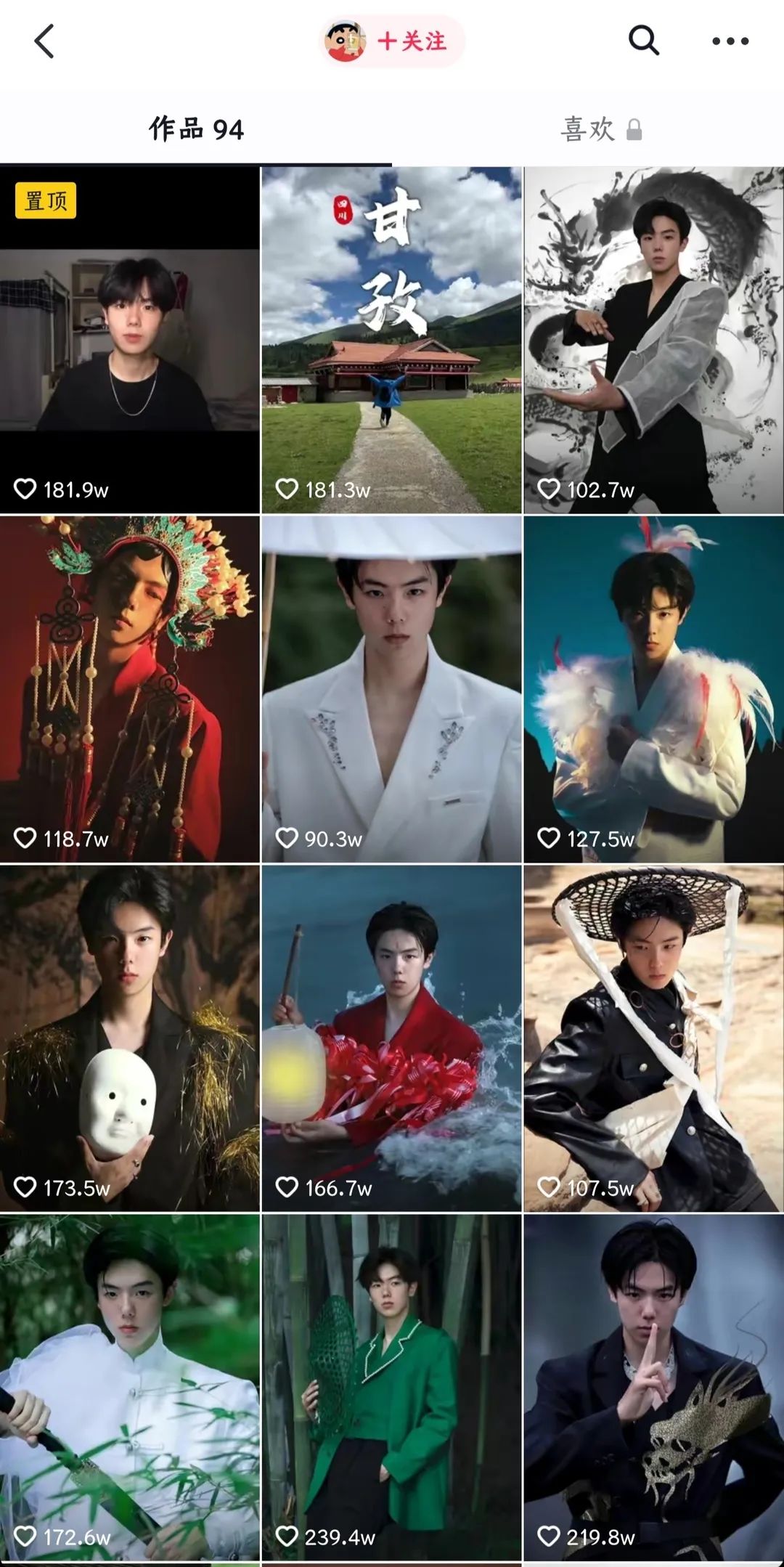The image size is (784, 1567).
Task: Switch to the 喜欢 tab
Action: 600,129
